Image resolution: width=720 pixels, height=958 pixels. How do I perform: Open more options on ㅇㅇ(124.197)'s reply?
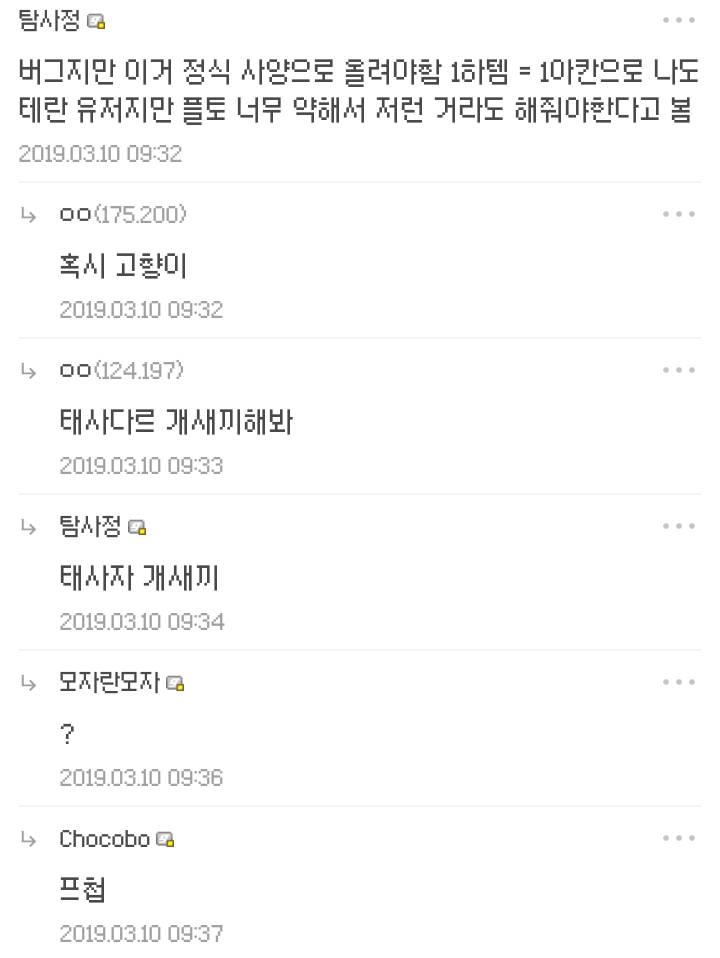point(678,371)
